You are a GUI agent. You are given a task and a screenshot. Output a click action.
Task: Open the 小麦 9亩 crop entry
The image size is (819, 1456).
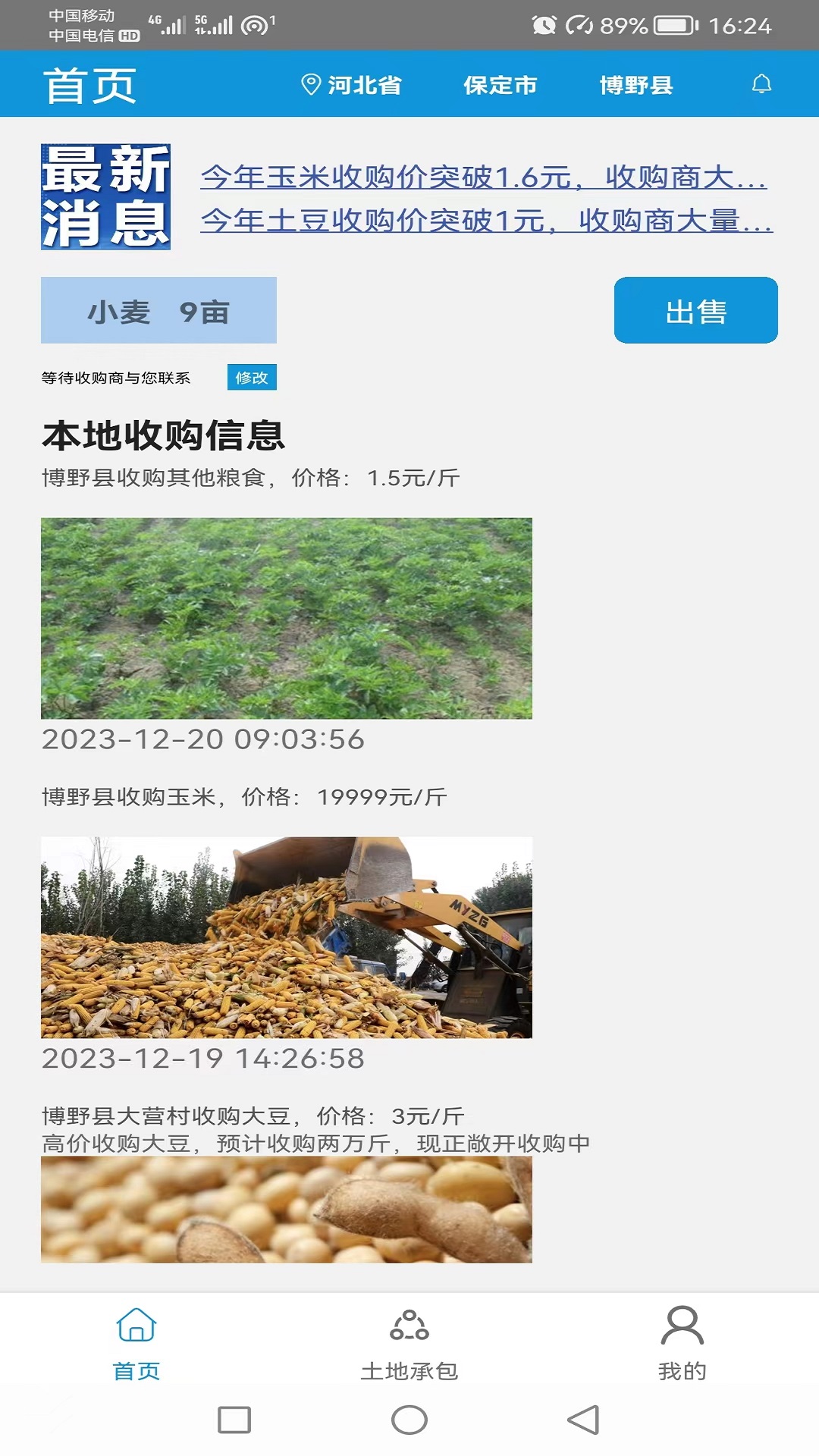[x=158, y=311]
